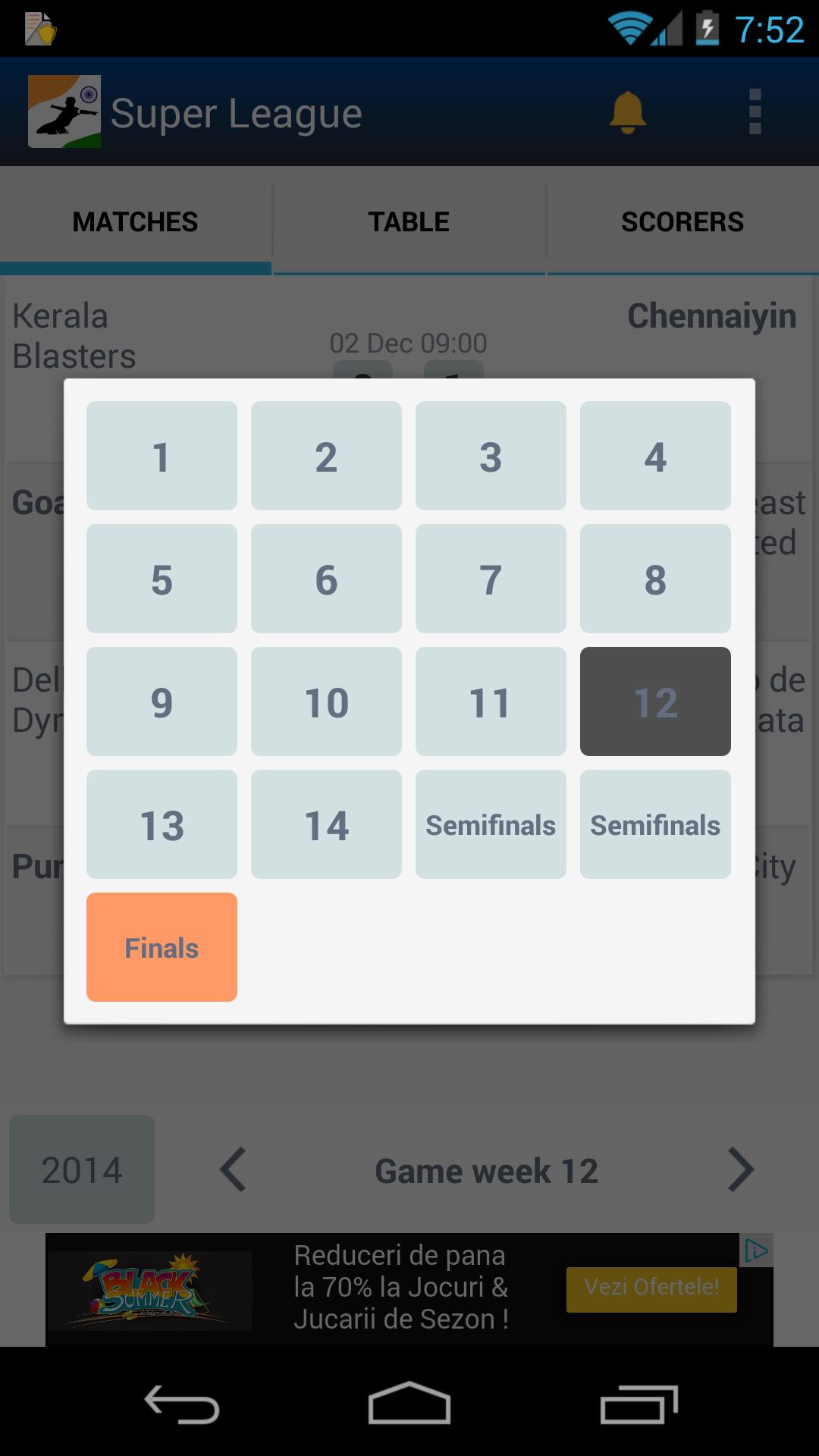Tap the system back button
Screen dimensions: 819x1456
coord(182,1404)
